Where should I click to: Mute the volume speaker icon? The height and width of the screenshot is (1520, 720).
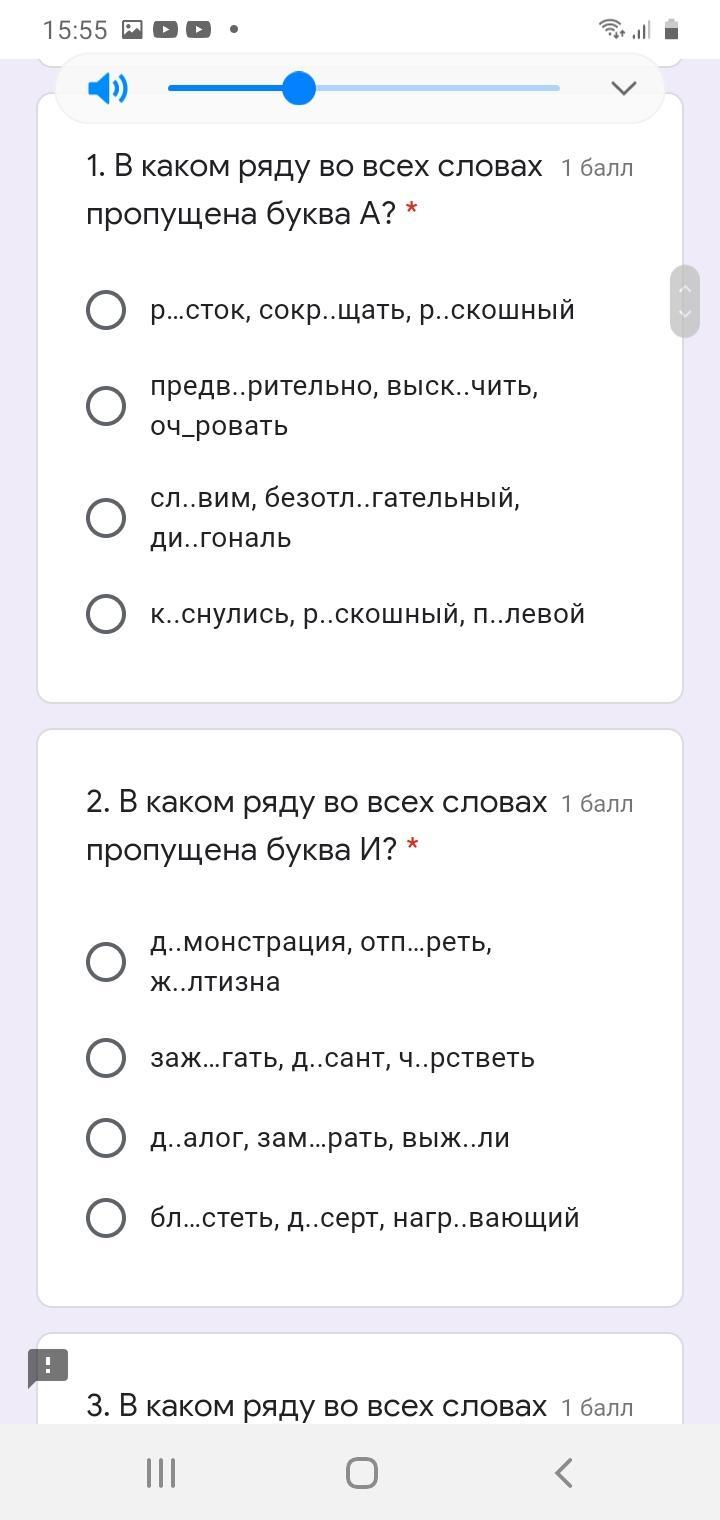(x=107, y=89)
